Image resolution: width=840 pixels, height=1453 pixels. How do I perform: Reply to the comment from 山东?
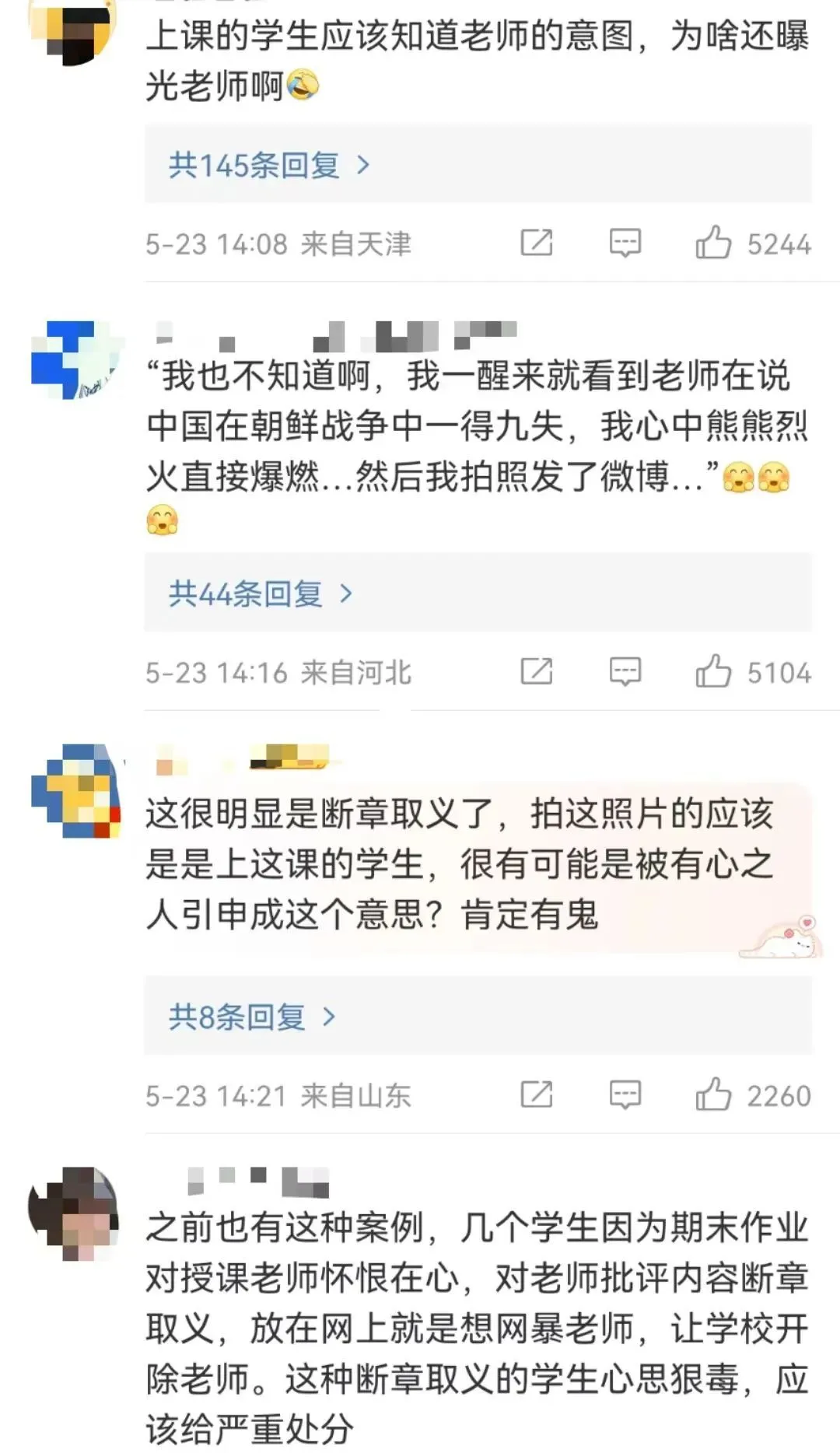(x=625, y=1094)
